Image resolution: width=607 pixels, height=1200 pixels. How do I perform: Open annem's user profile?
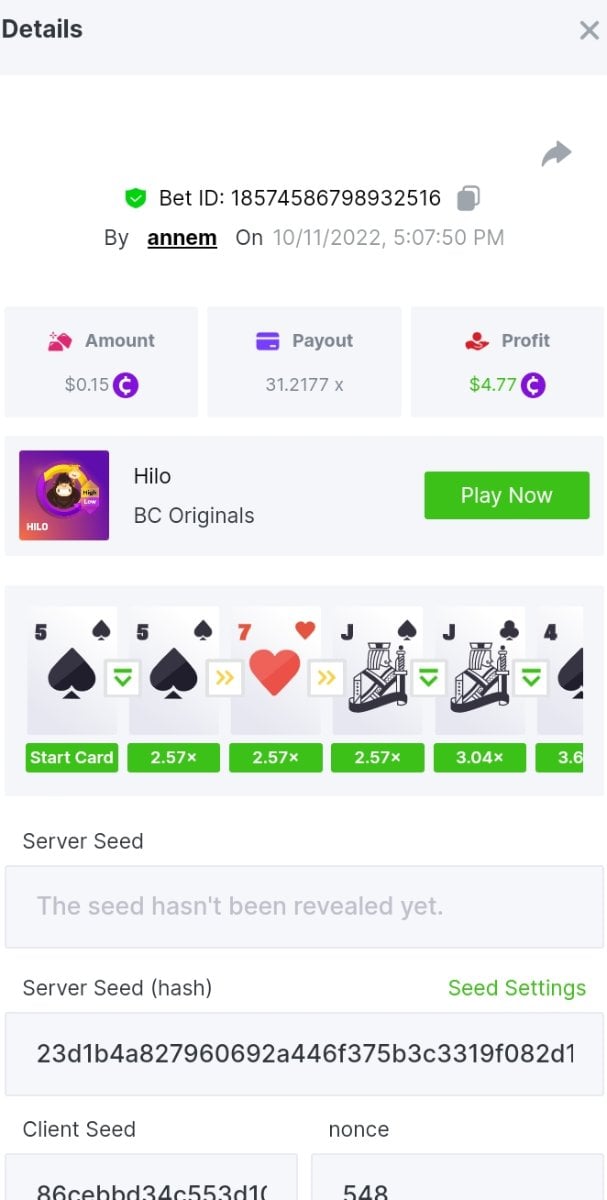click(182, 238)
